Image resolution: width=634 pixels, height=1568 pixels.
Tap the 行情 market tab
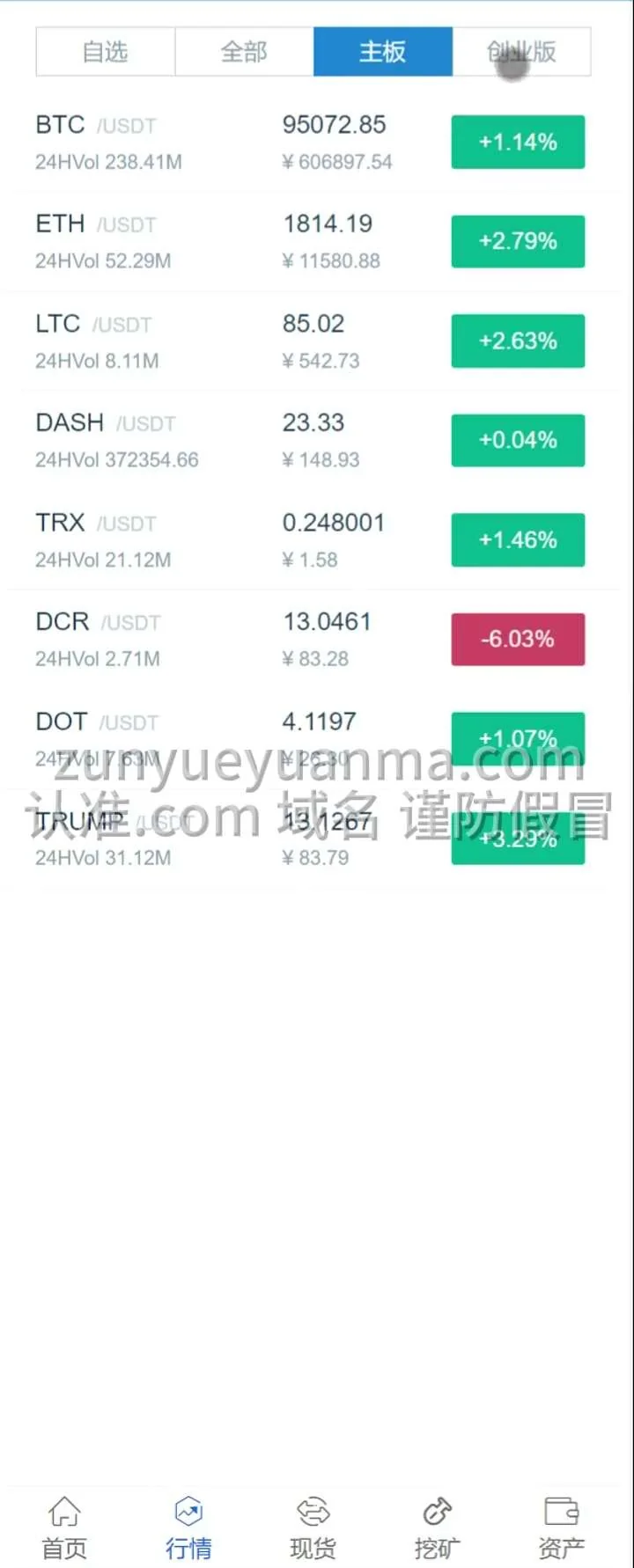click(188, 1528)
